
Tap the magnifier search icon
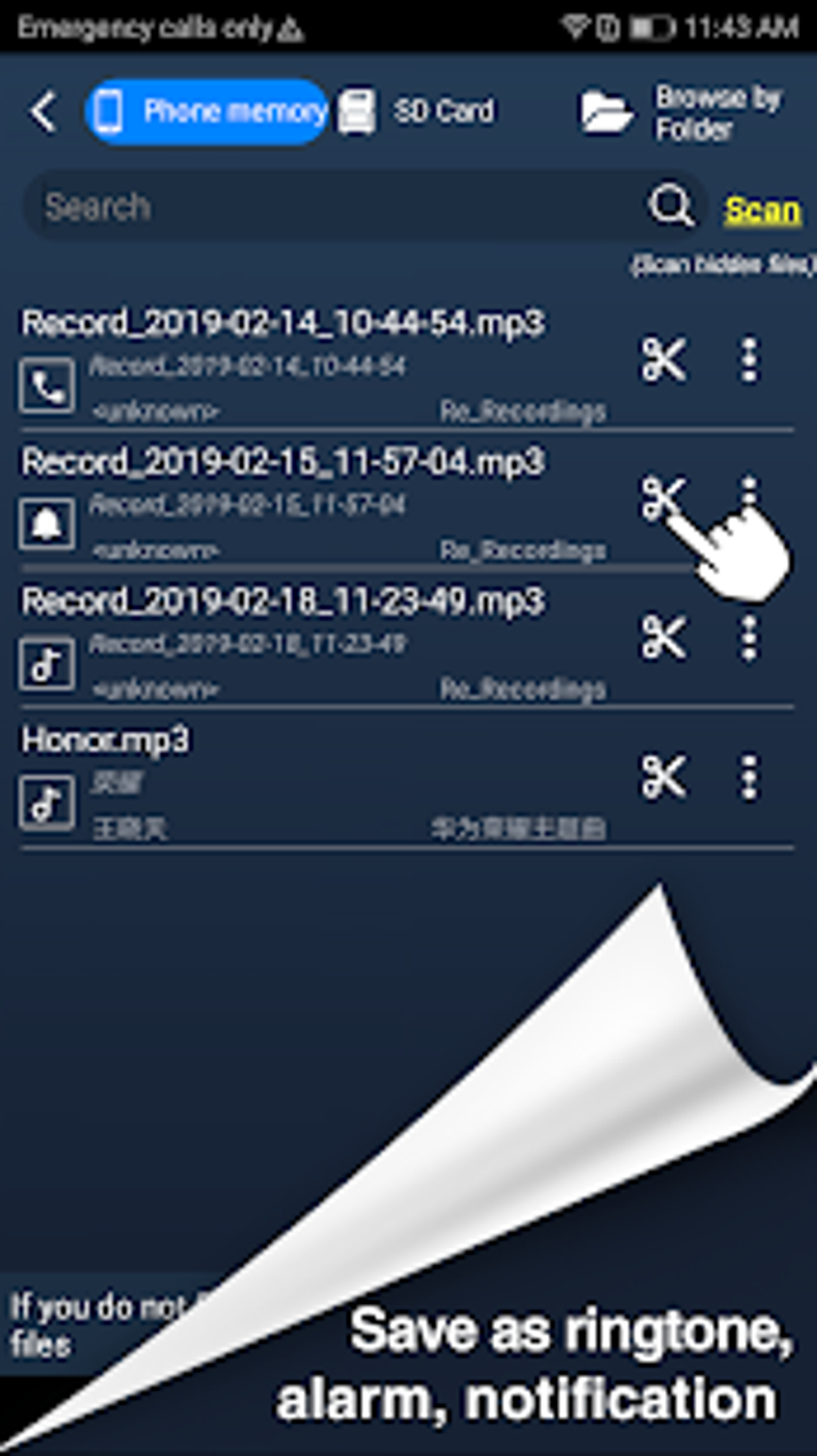(x=670, y=207)
